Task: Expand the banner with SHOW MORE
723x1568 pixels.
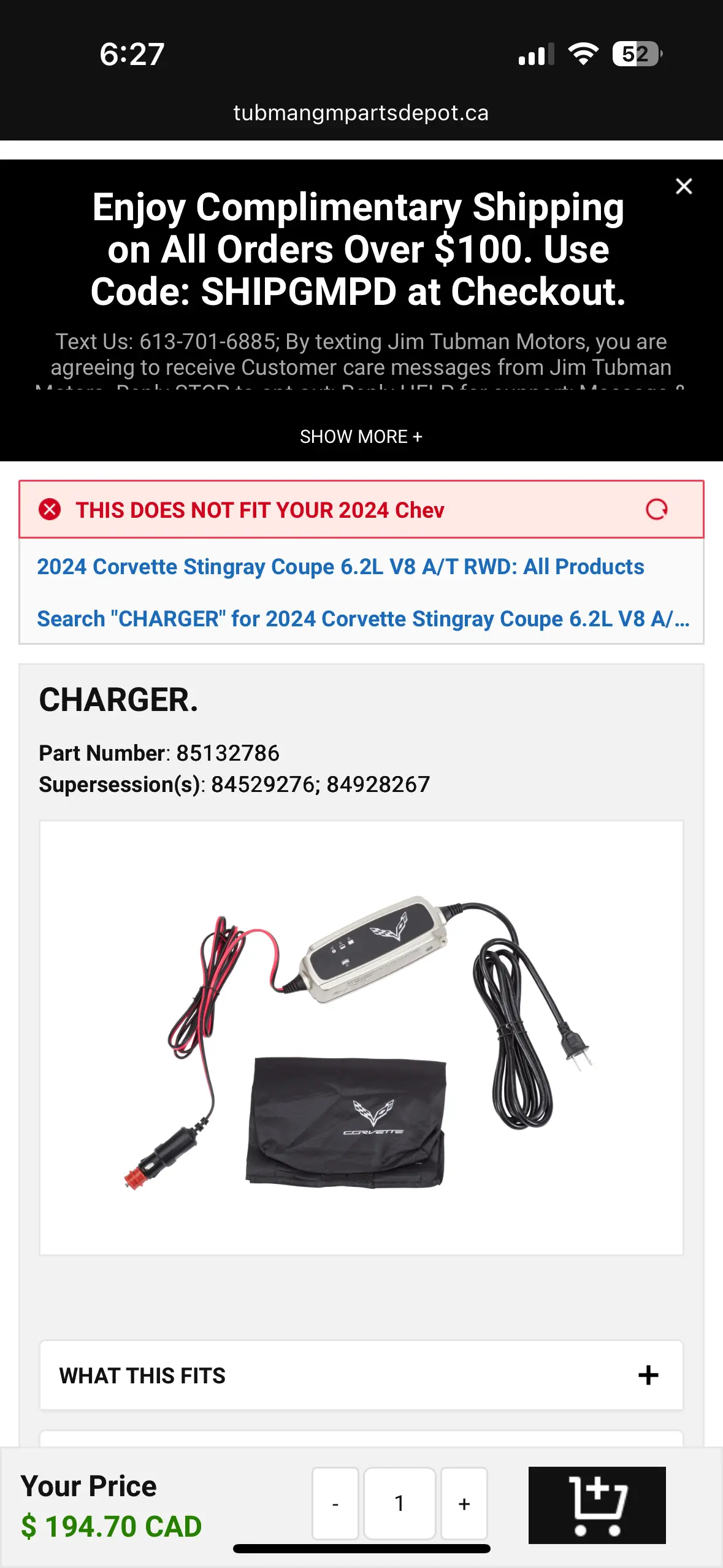Action: click(361, 436)
